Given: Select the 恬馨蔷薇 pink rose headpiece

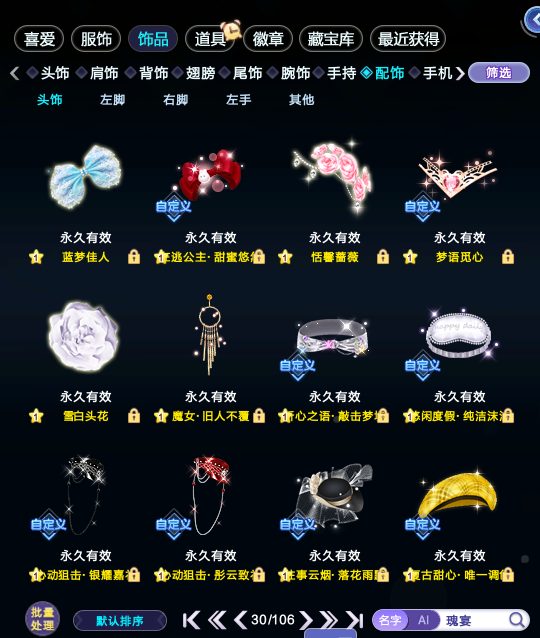Looking at the screenshot, I should pyautogui.click(x=334, y=177).
